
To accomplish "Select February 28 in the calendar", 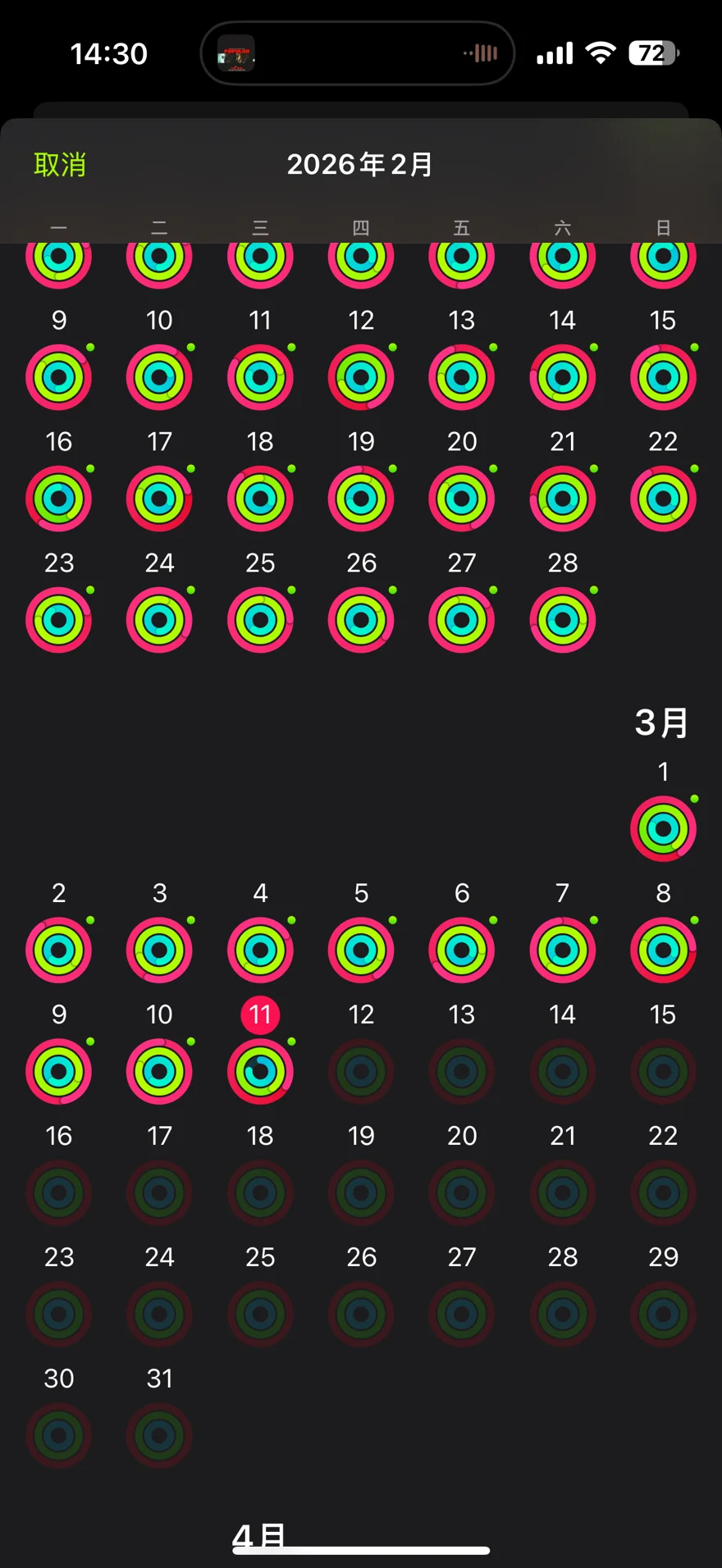I will [563, 620].
